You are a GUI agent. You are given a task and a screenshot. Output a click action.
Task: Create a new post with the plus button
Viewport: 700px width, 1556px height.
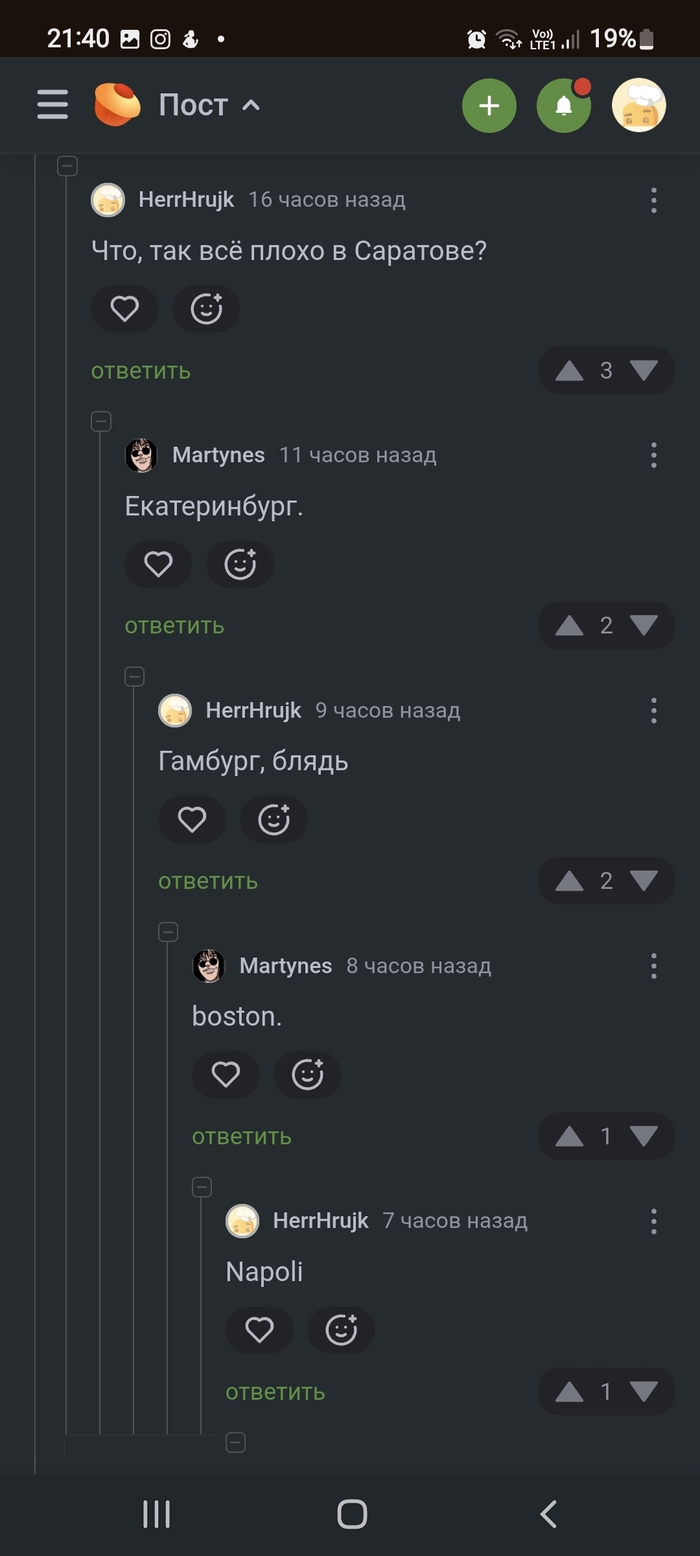489,105
